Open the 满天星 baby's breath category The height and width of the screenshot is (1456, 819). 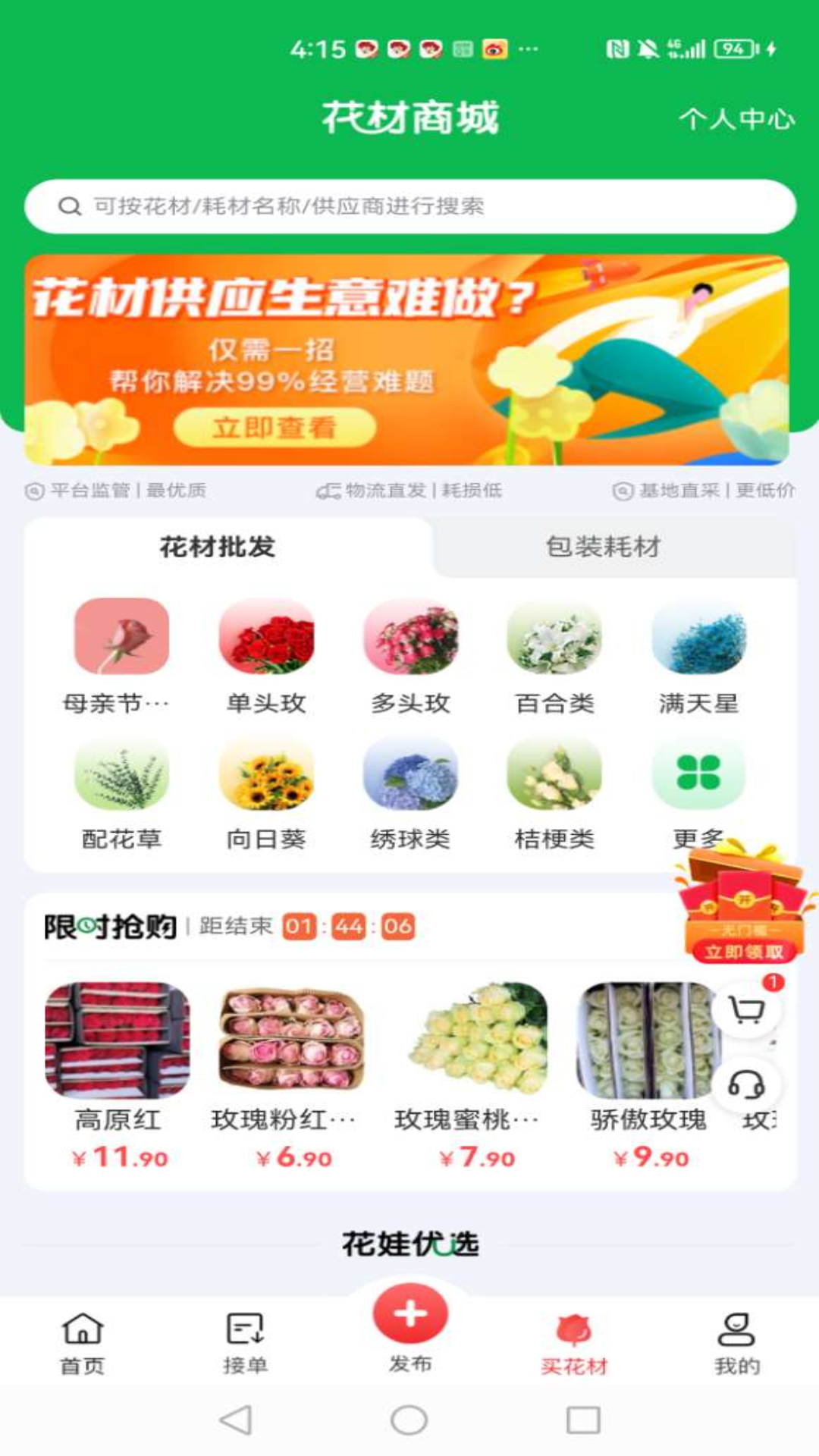pos(698,641)
